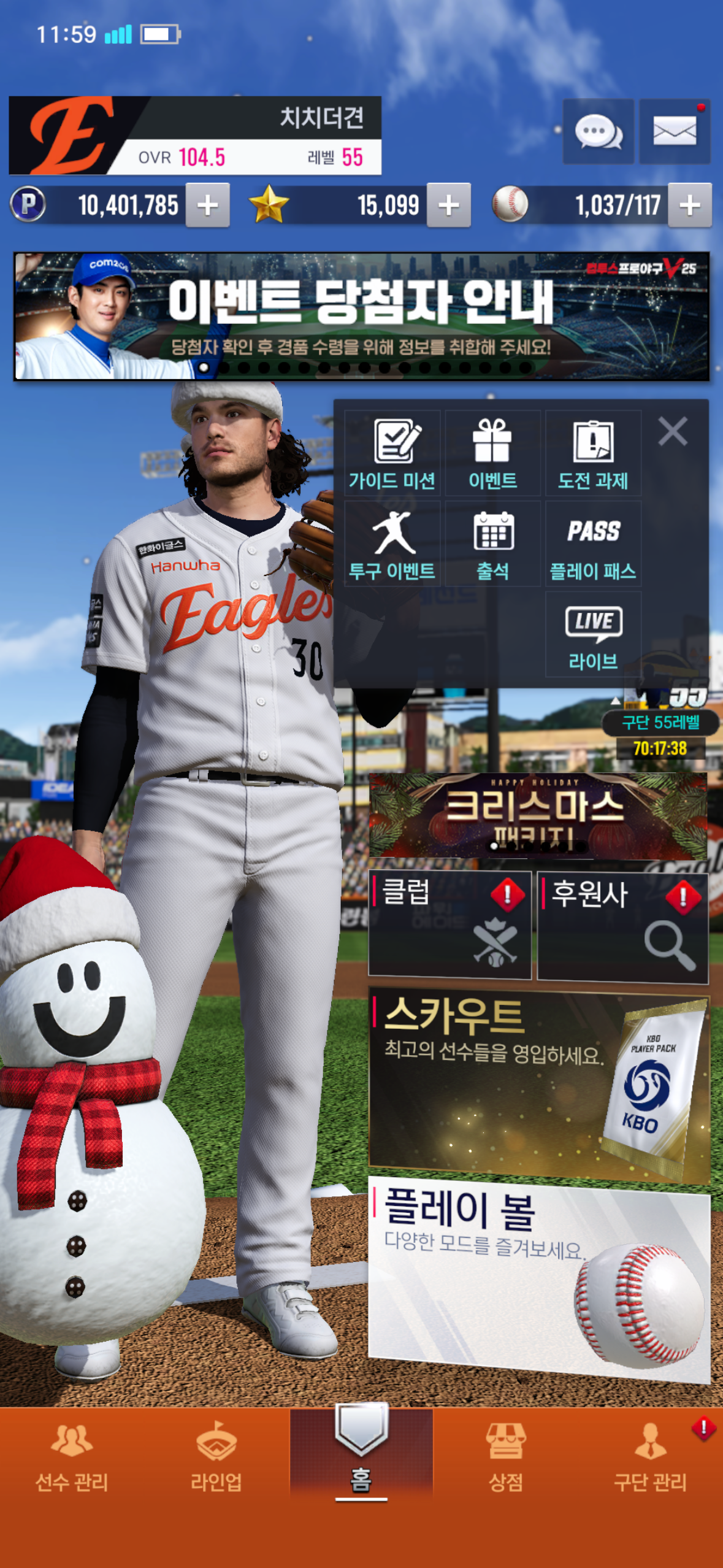Open the mailbox envelope icon
This screenshot has width=723, height=1568.
[x=674, y=131]
